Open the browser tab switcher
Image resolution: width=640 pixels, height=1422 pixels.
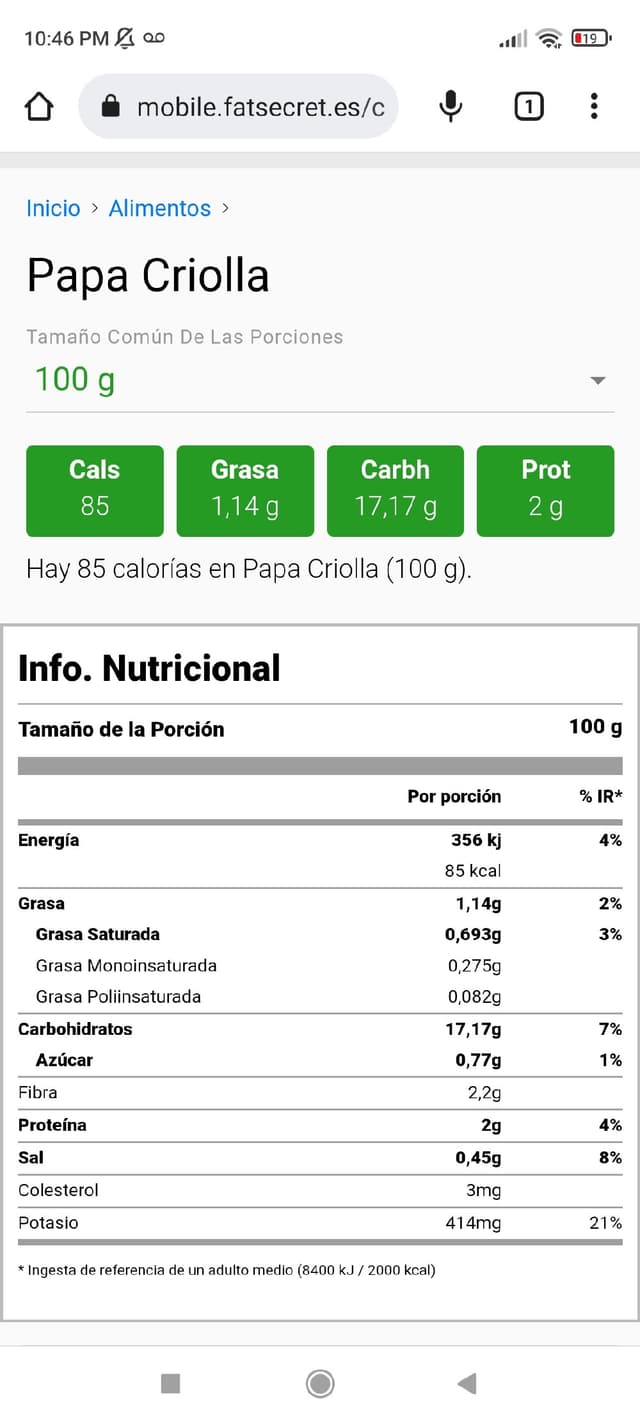coord(529,106)
